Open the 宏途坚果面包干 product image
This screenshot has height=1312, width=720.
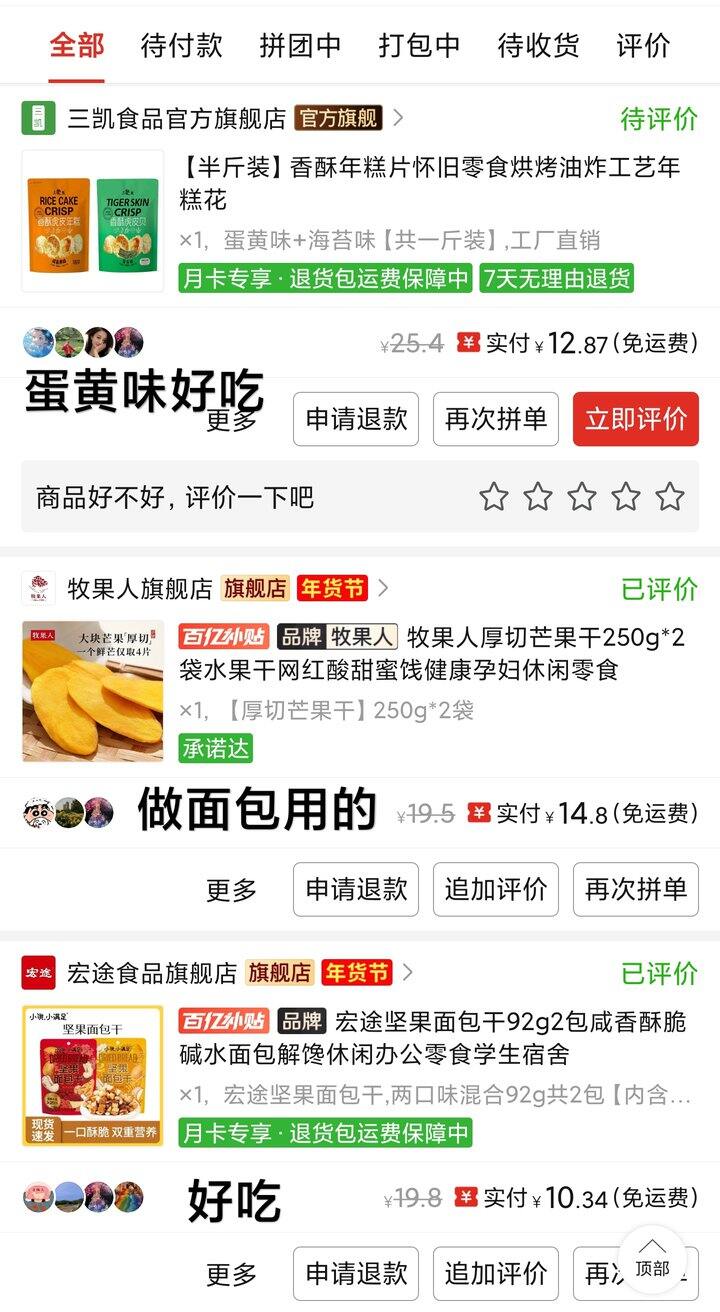[x=92, y=1075]
